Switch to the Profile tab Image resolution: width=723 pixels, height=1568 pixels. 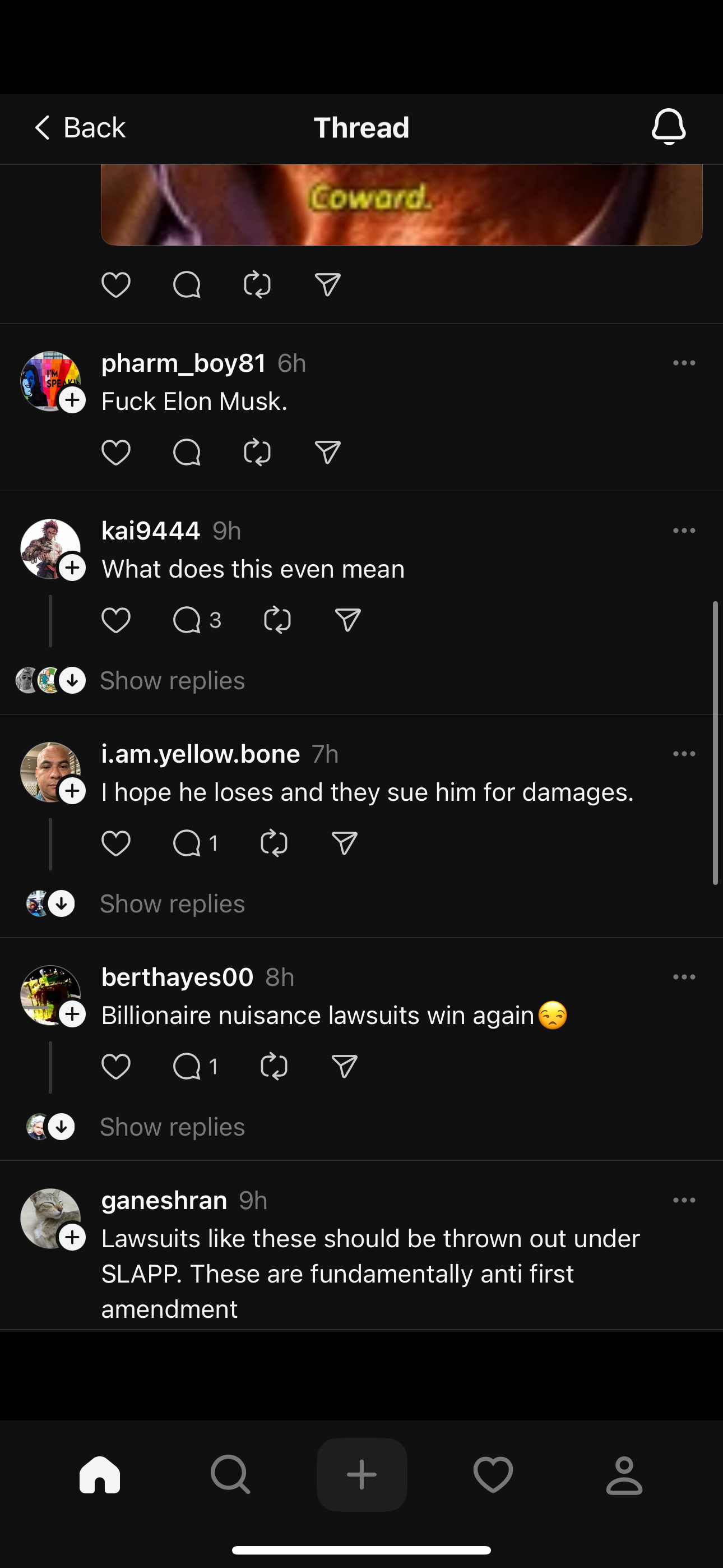coord(624,1474)
